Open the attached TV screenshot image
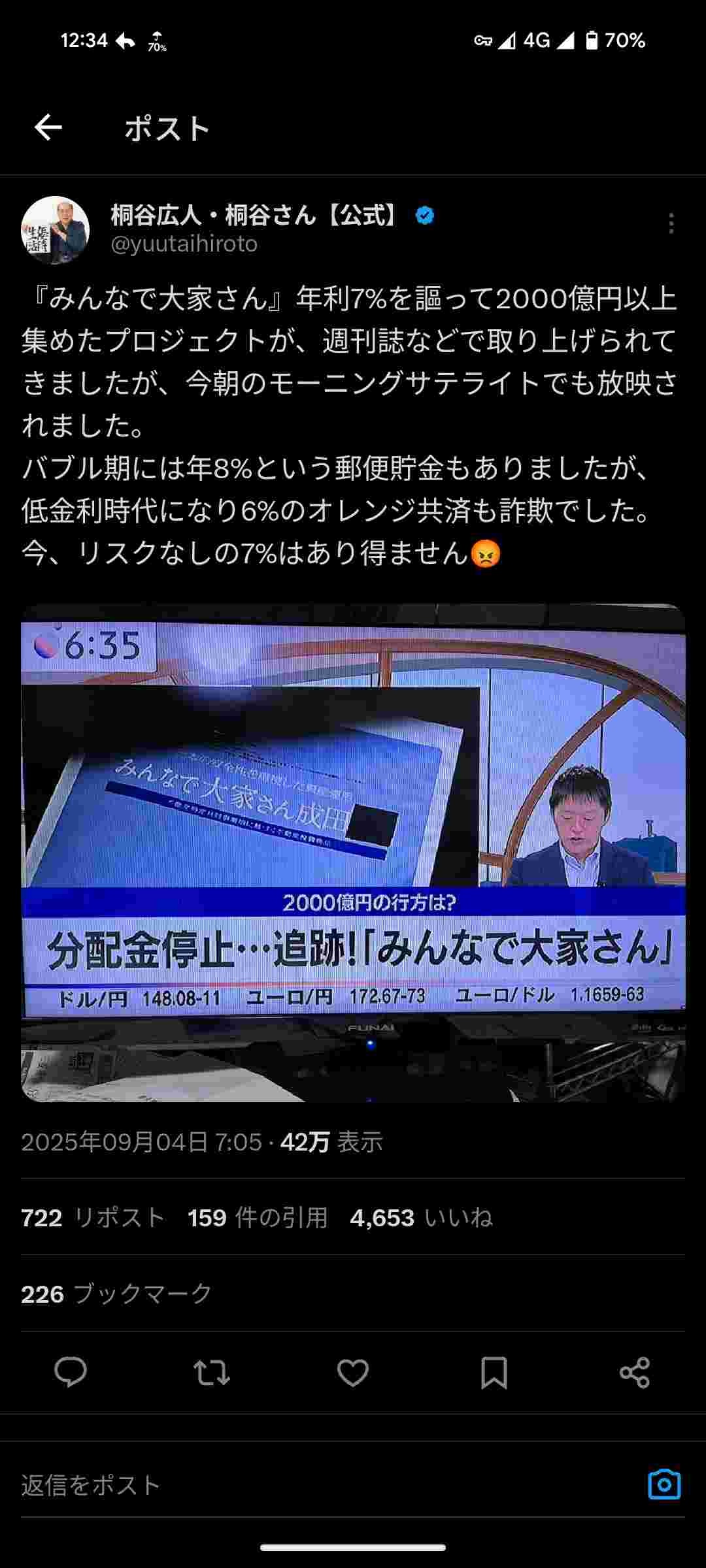 (x=353, y=853)
